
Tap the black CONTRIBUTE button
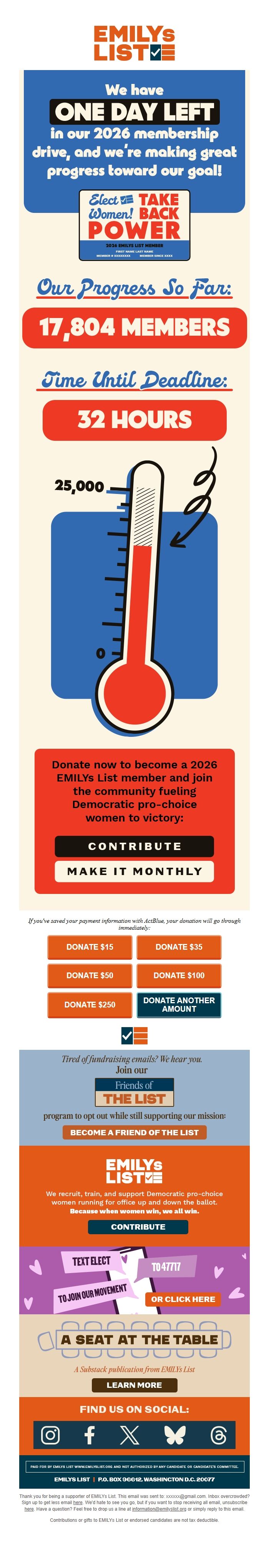(134, 846)
